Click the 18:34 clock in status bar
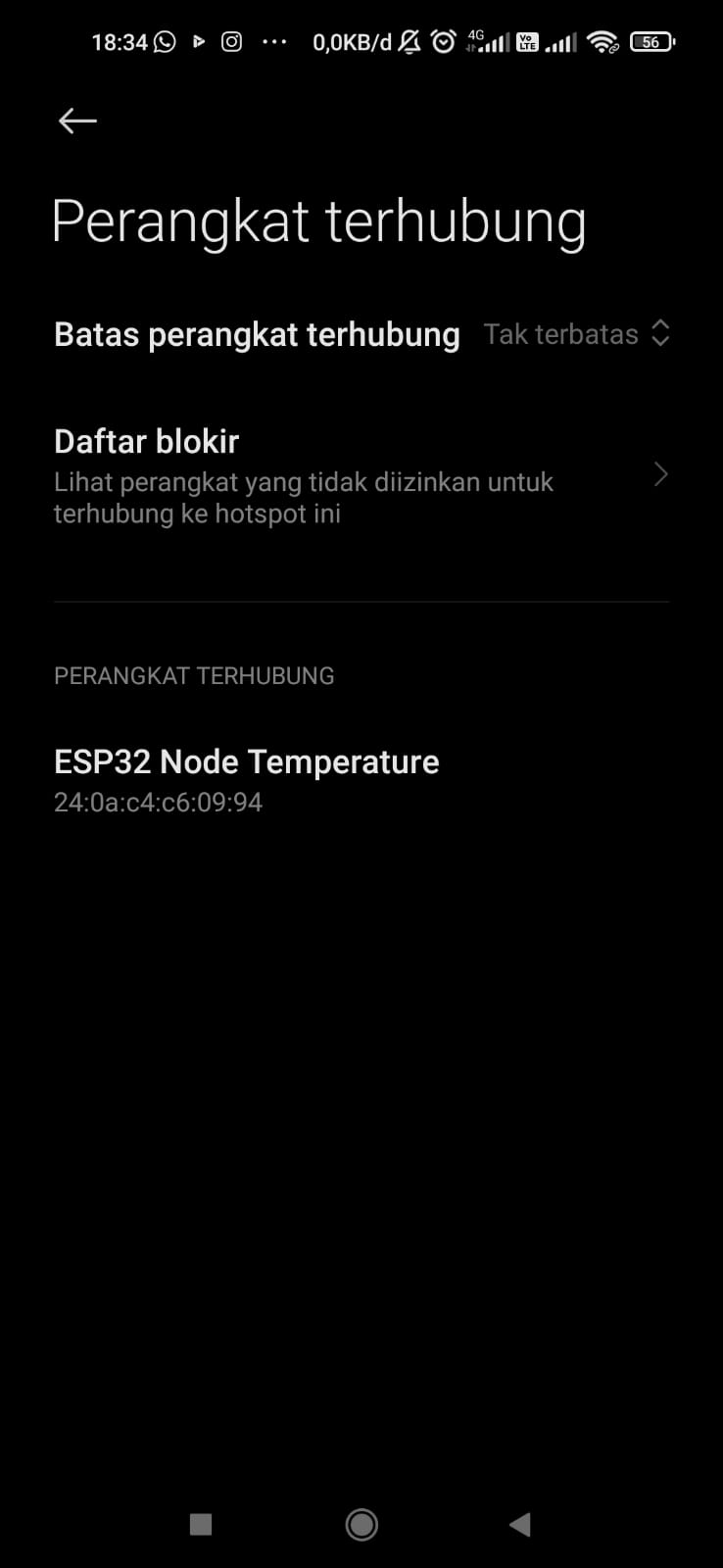This screenshot has height=1568, width=723. (x=120, y=42)
